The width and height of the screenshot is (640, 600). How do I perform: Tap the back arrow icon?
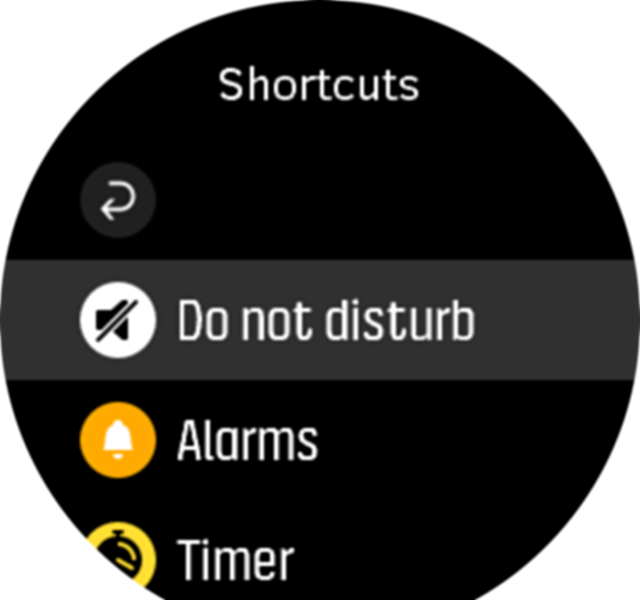click(x=118, y=201)
